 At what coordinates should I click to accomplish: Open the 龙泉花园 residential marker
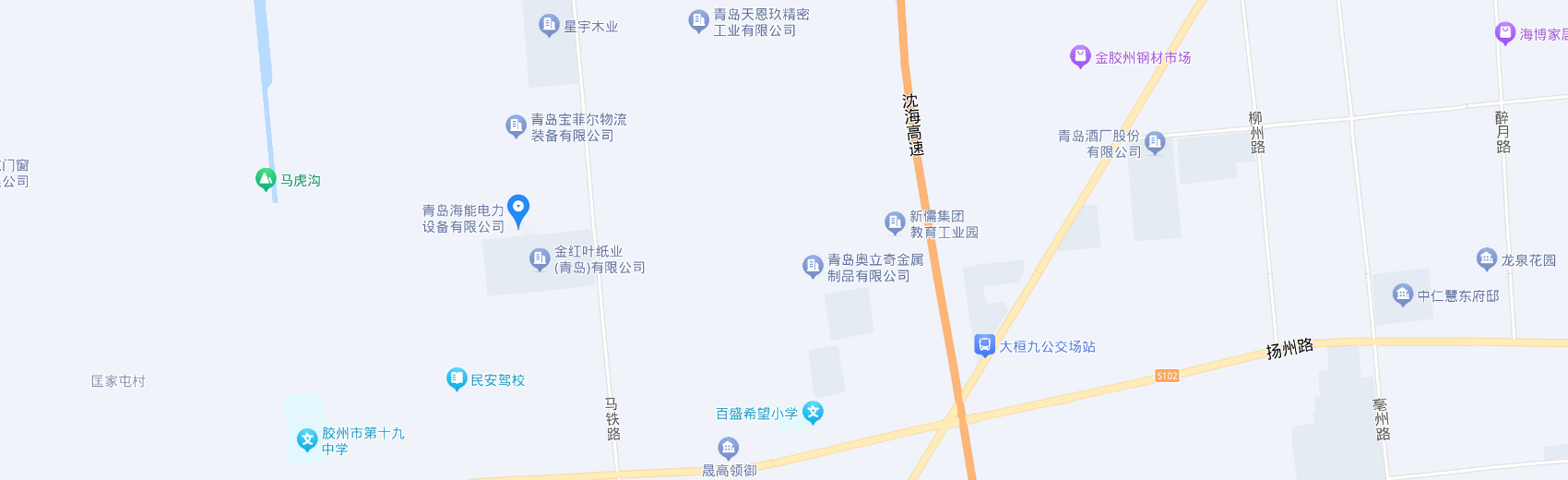[1486, 258]
